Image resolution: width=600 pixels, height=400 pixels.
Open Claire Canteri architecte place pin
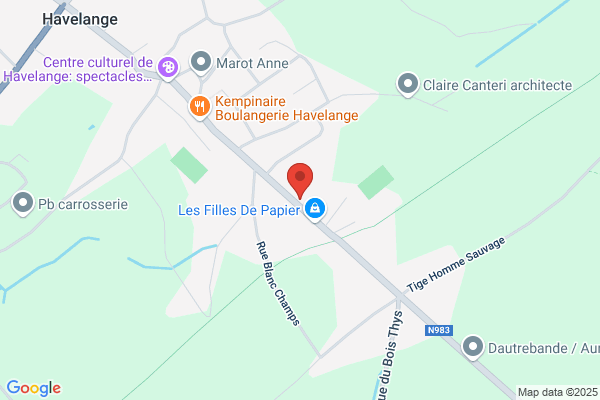[408, 84]
